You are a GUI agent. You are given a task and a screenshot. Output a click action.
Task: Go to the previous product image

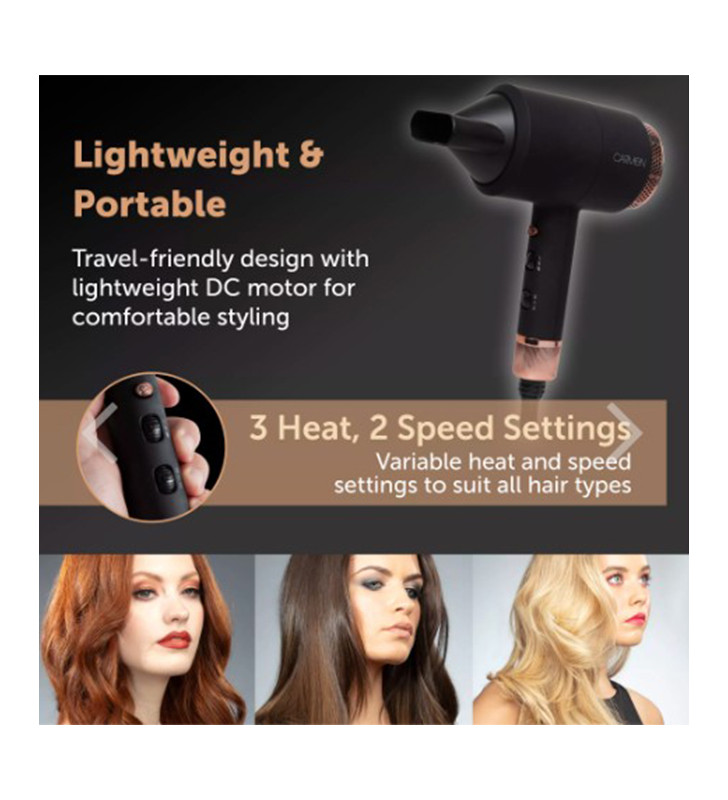point(98,431)
